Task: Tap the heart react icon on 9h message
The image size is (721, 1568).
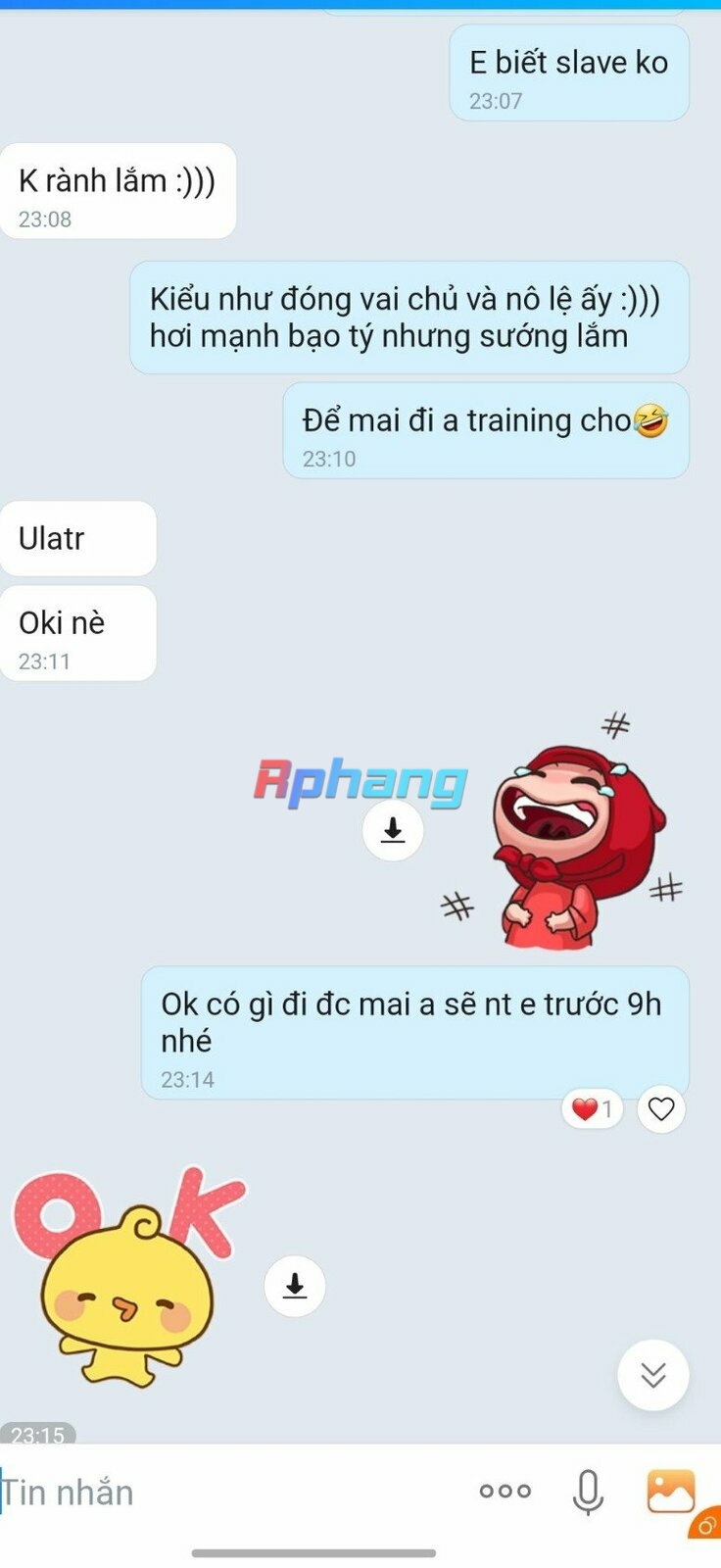Action: click(x=661, y=1109)
